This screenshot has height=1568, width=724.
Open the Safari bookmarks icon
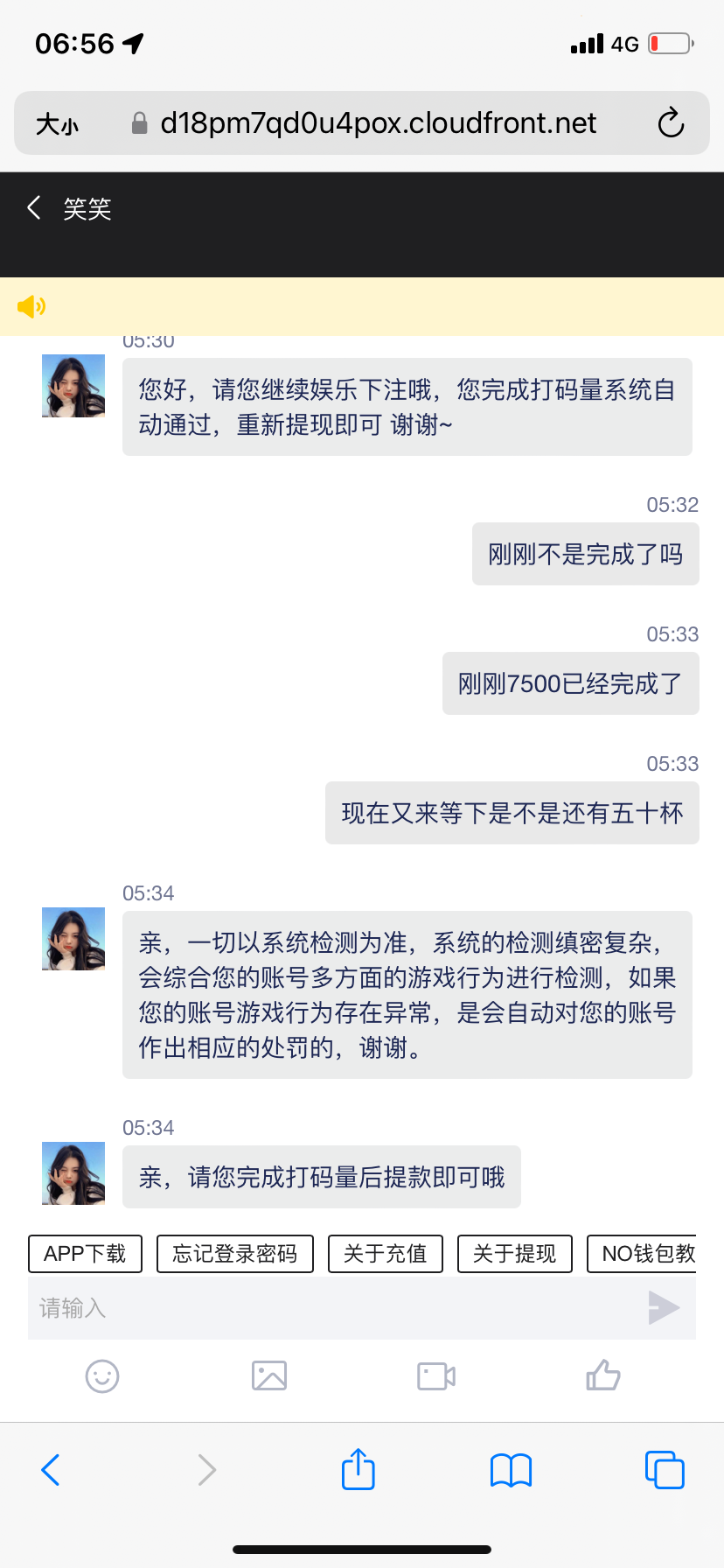[511, 1470]
